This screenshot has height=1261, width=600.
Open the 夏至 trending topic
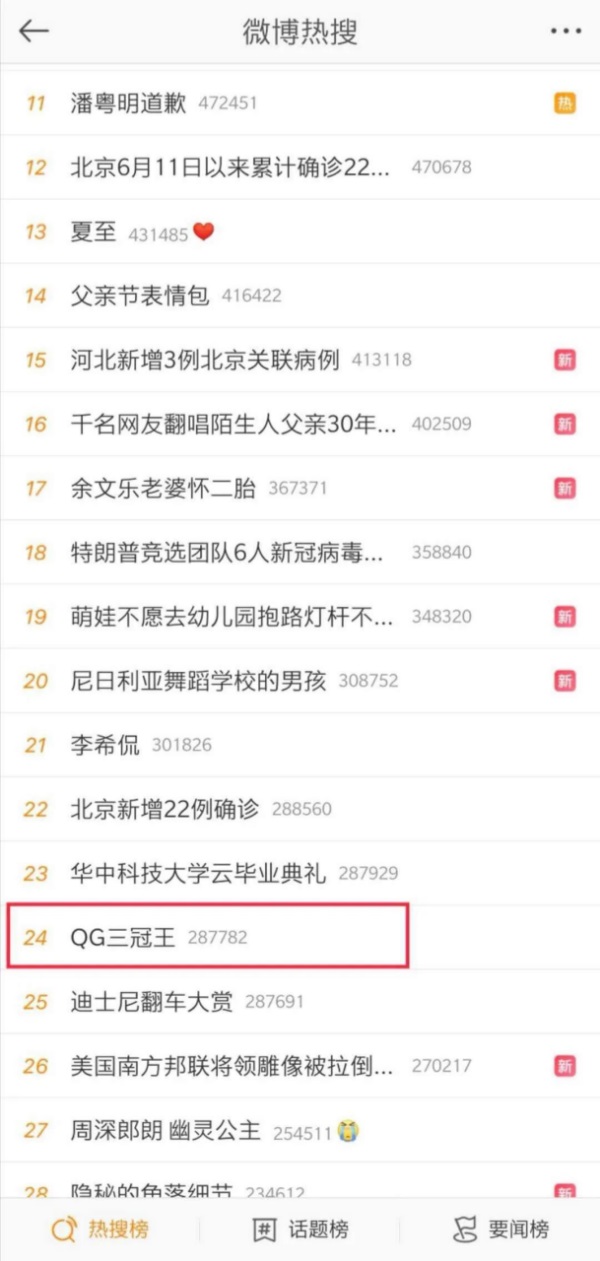point(95,232)
